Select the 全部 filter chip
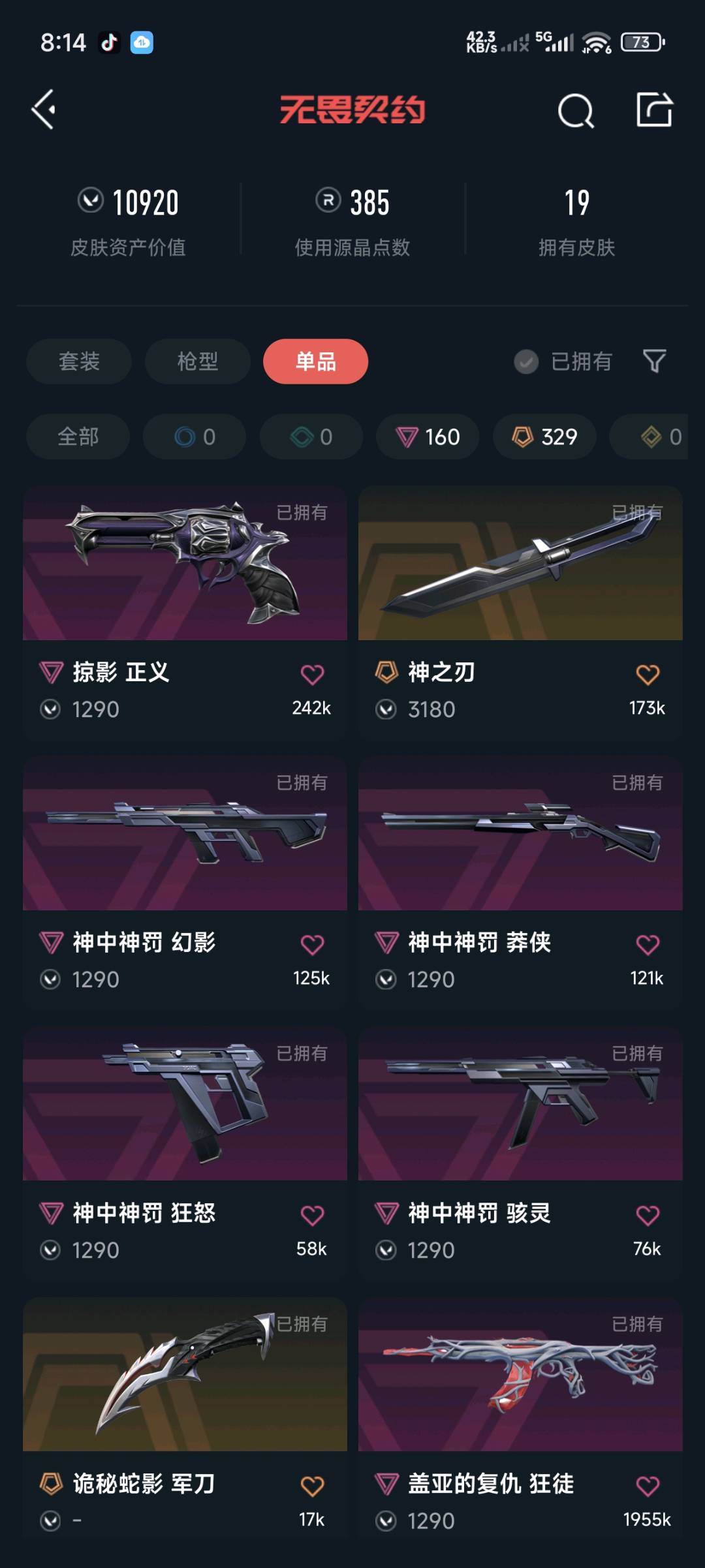Viewport: 705px width, 1568px height. [x=78, y=437]
